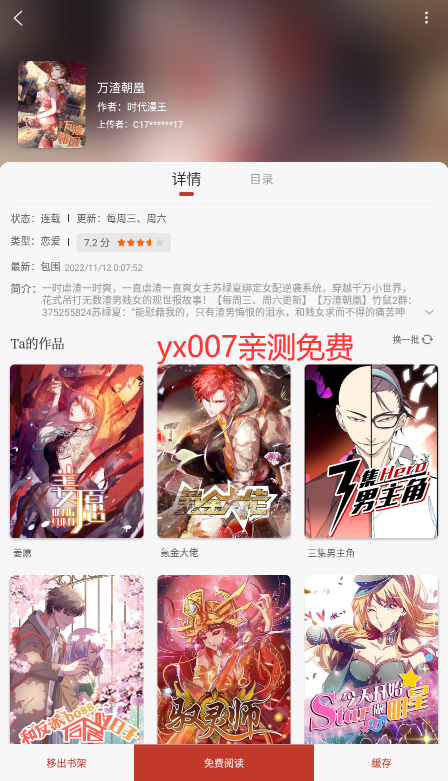Go back using the top-left arrow
This screenshot has width=448, height=781.
point(18,18)
